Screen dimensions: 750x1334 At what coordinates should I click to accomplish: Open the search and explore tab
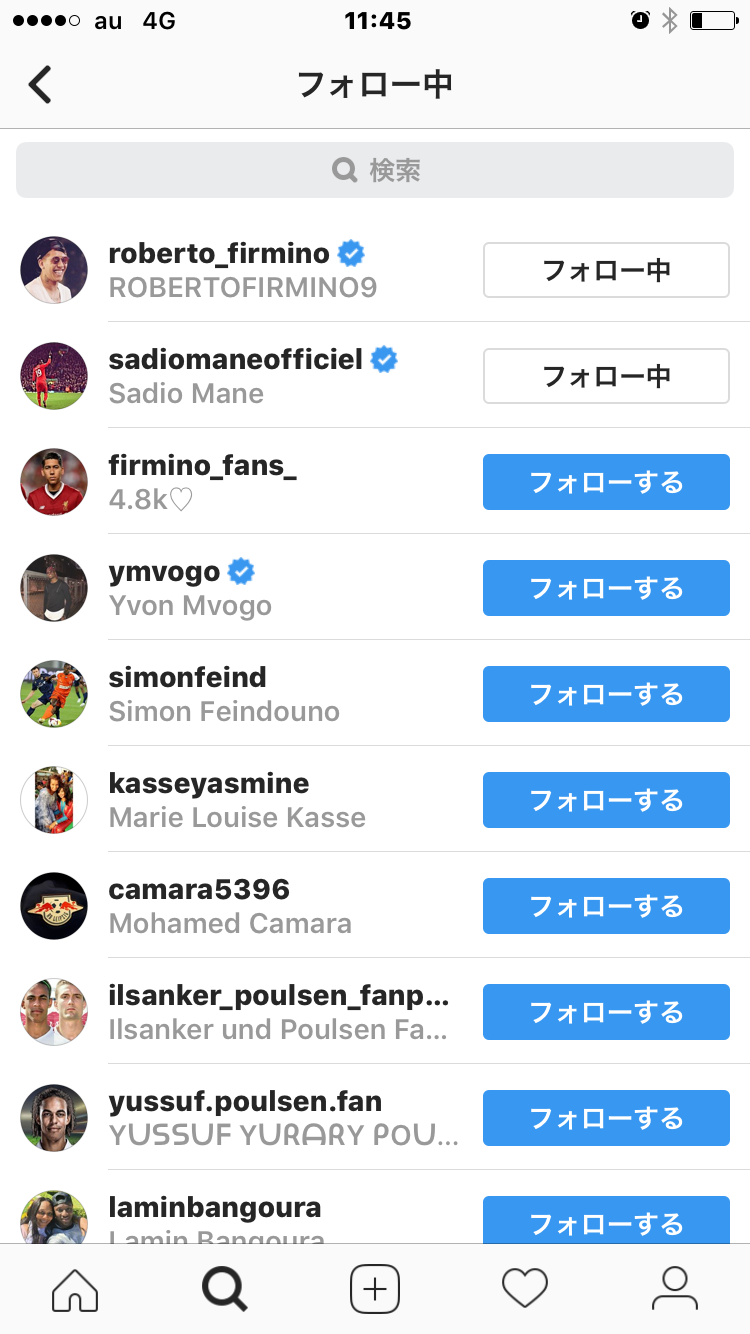[x=225, y=1288]
